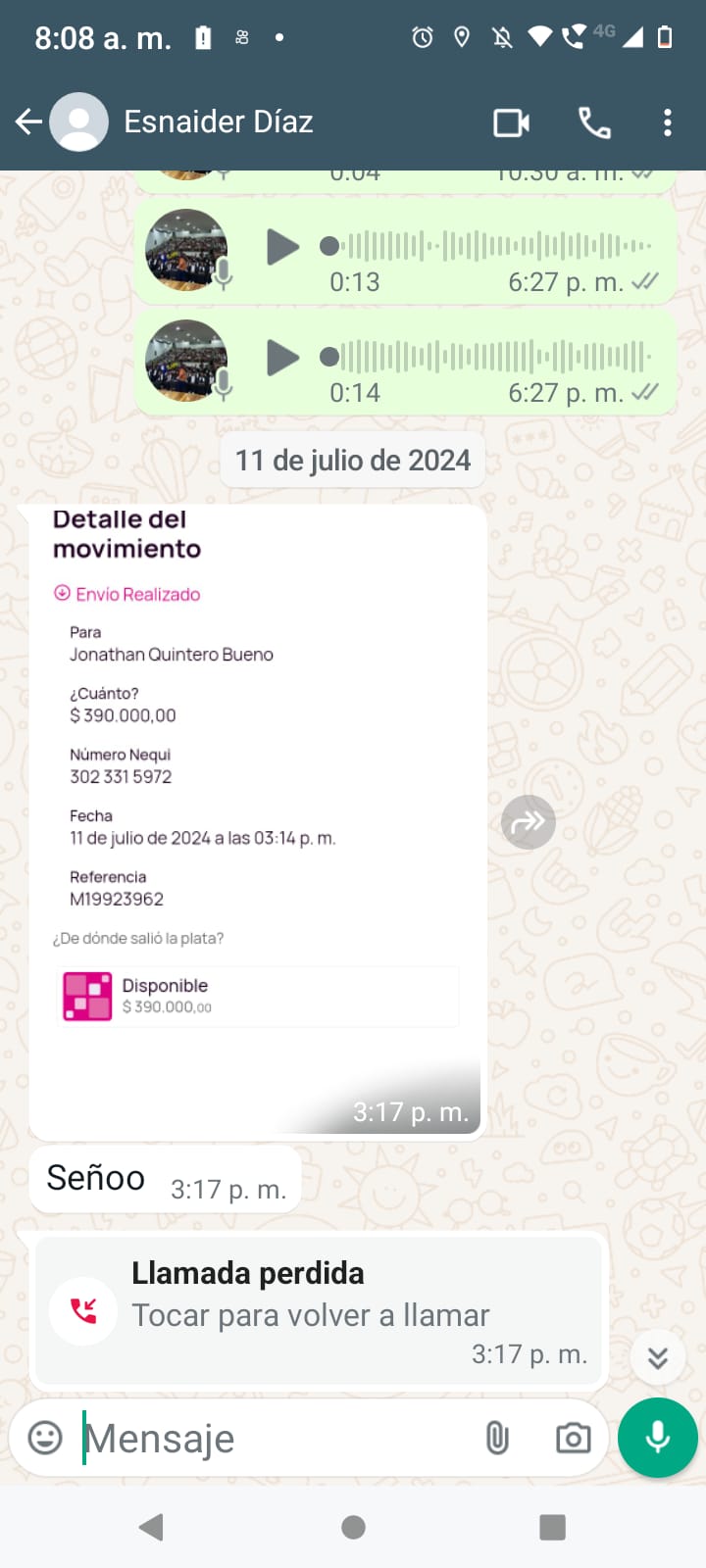Viewport: 706px width, 1568px height.
Task: Go back from Esnaider Díaz chat
Action: (28, 122)
